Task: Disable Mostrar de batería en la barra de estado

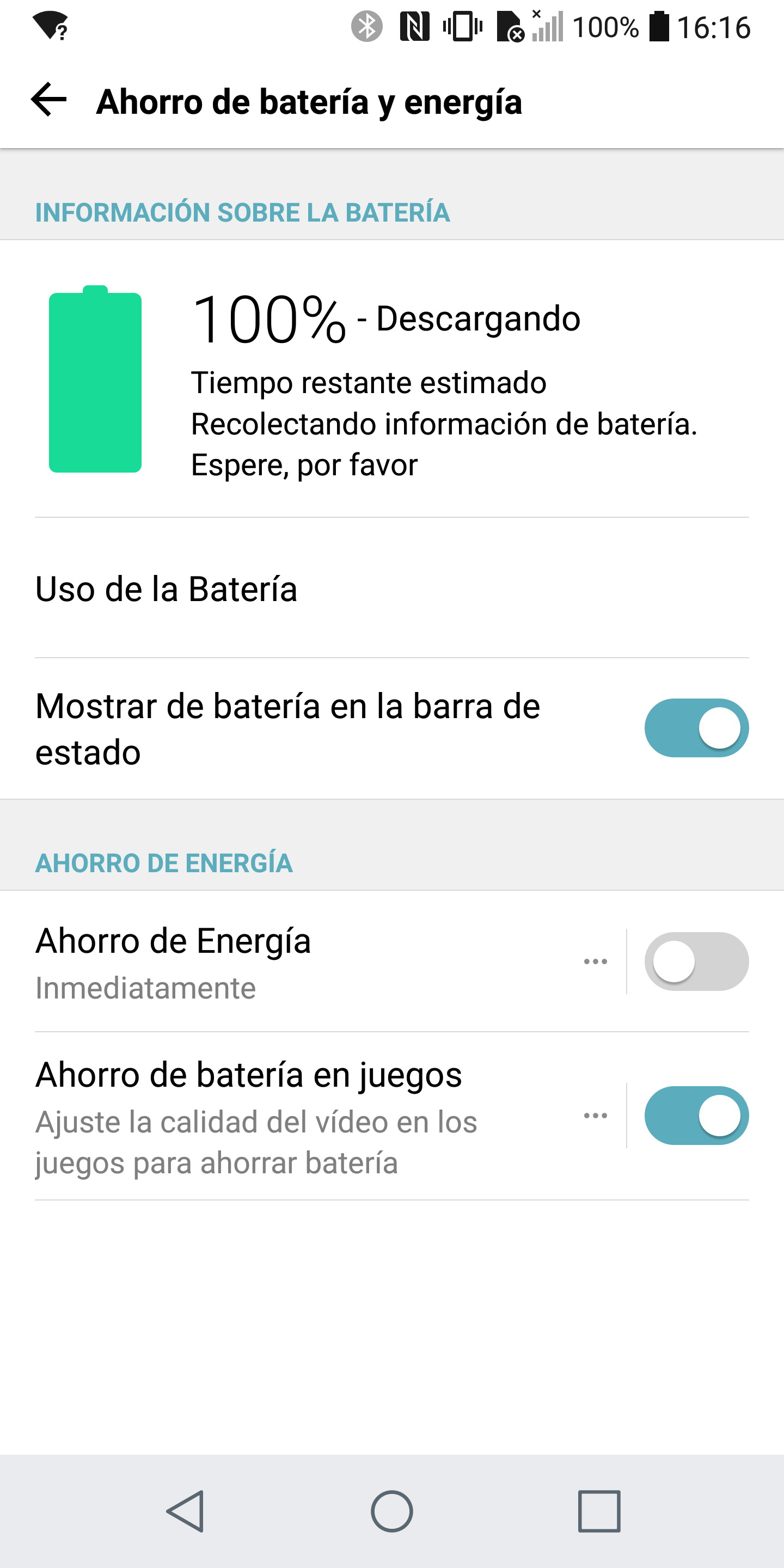Action: point(696,728)
